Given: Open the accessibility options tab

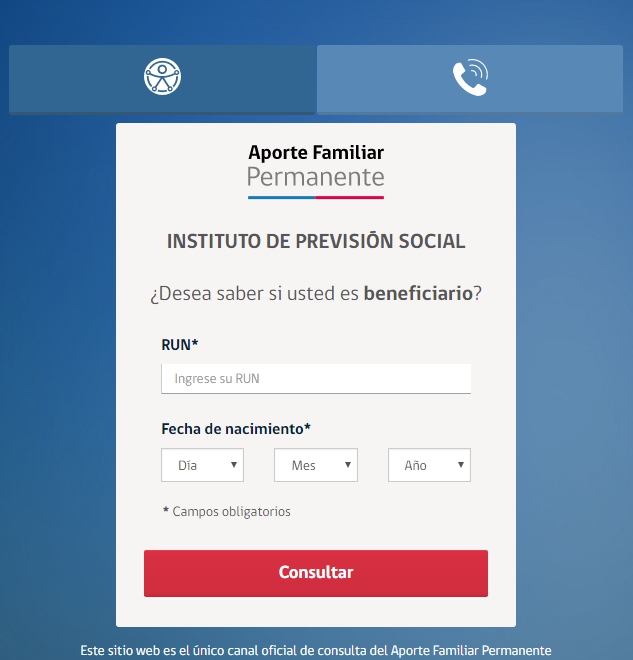Looking at the screenshot, I should 162,78.
